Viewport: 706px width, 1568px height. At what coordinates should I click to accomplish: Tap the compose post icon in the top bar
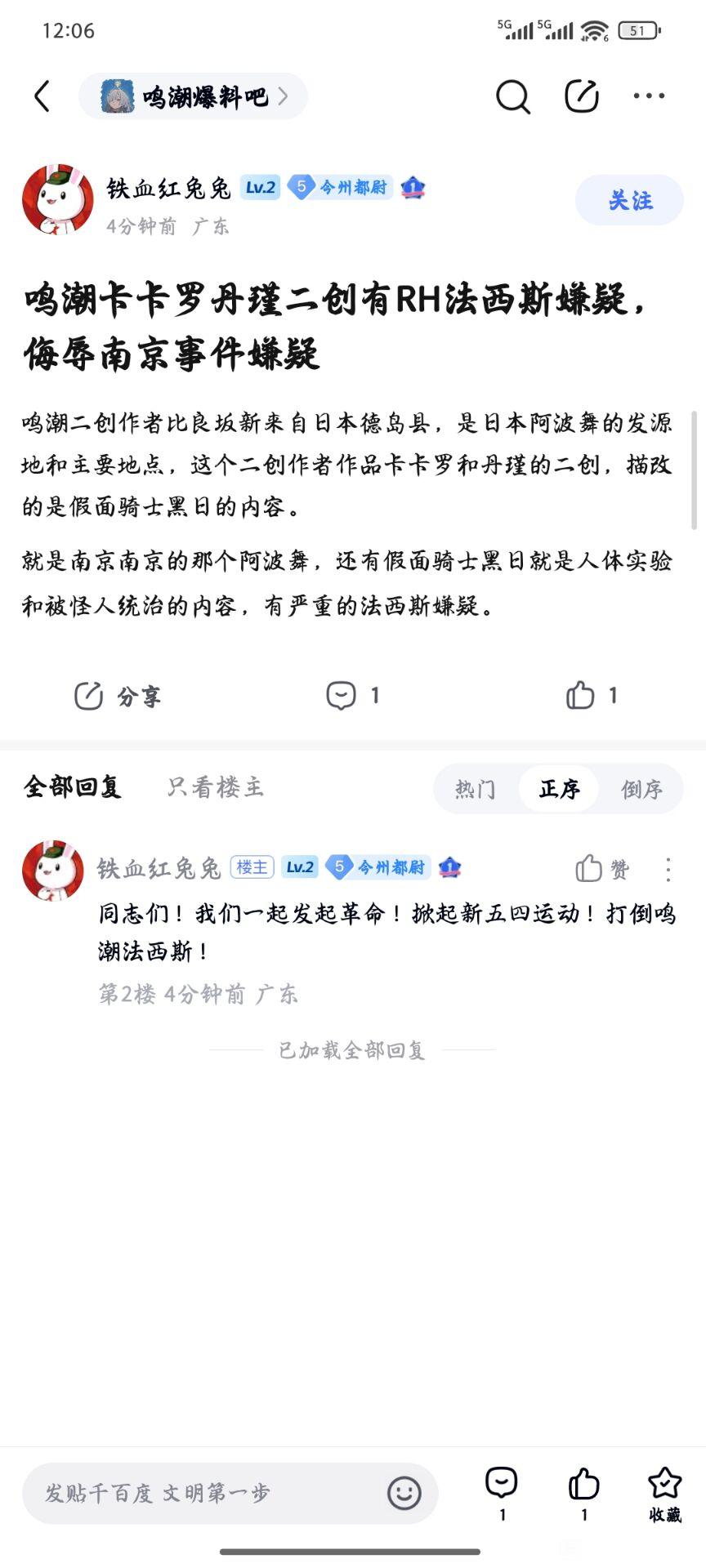[582, 96]
